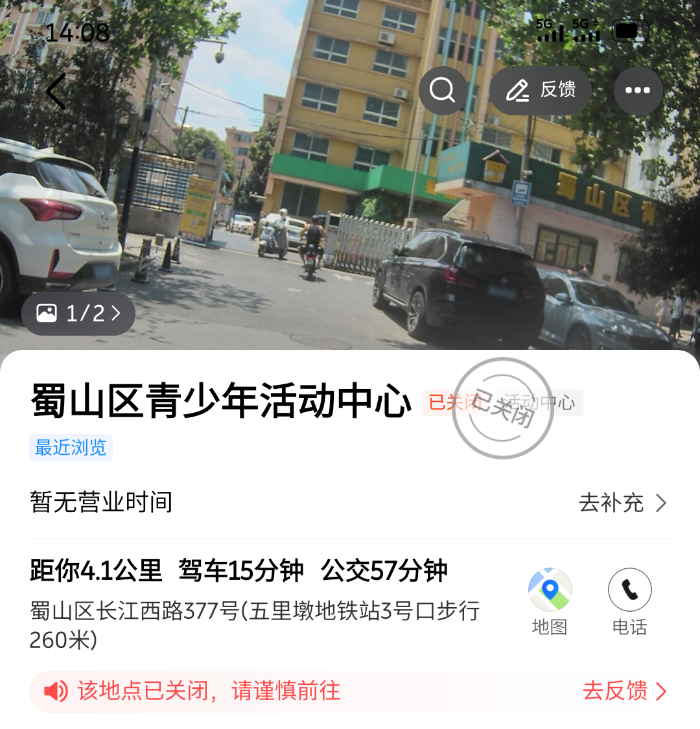700x729 pixels.
Task: Open the search magnifier icon
Action: point(443,90)
